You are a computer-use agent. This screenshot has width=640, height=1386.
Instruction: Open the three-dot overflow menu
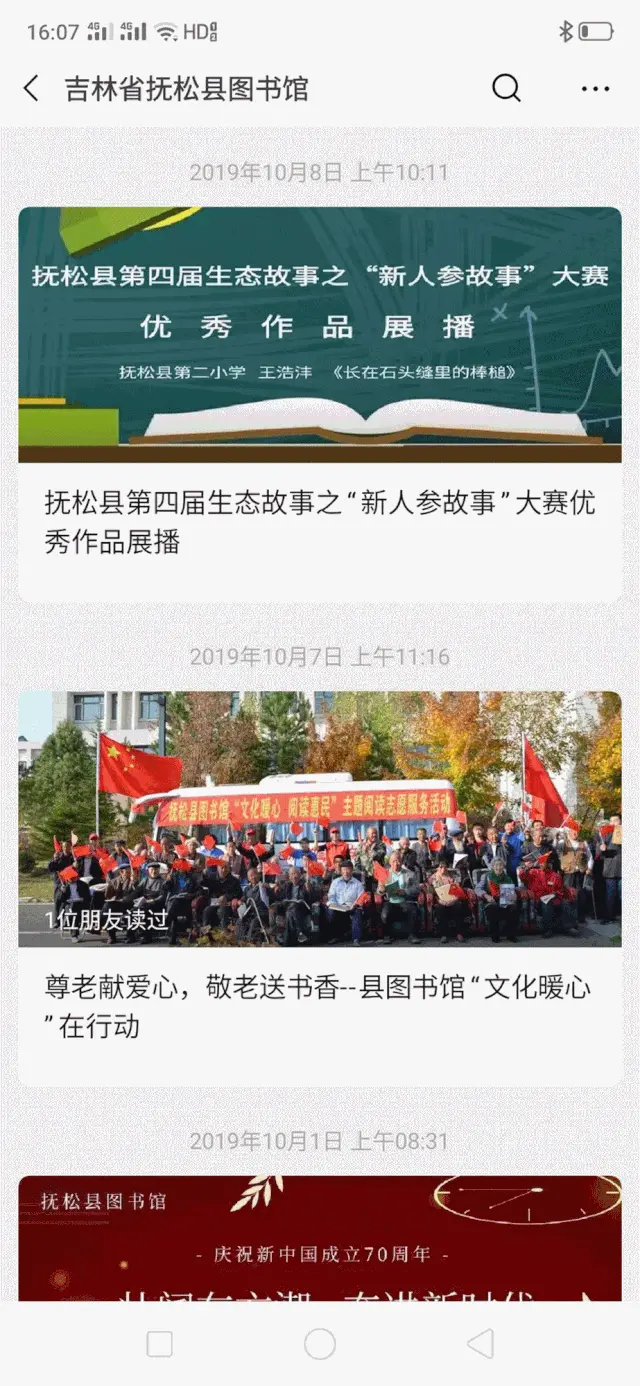click(594, 89)
